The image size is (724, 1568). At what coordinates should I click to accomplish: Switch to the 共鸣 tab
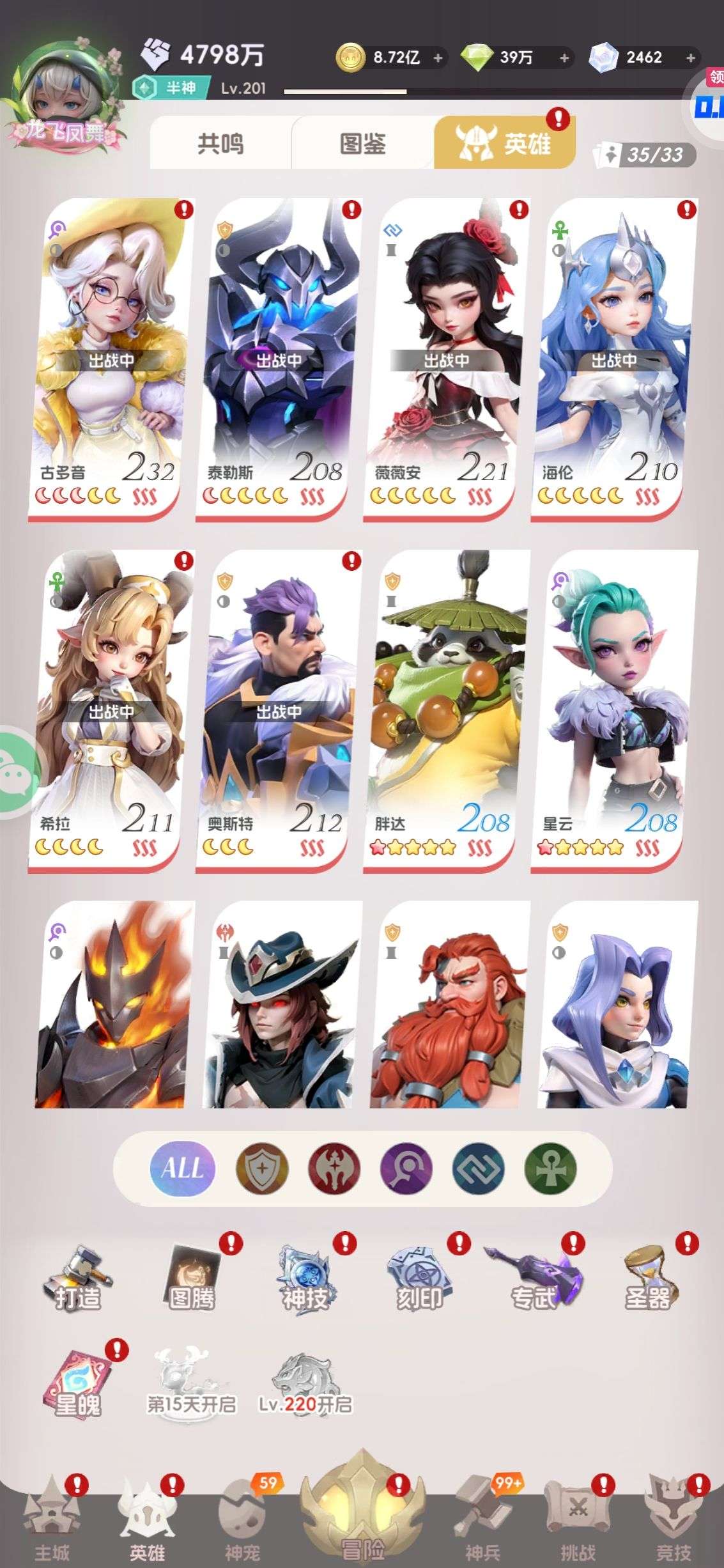tap(220, 143)
